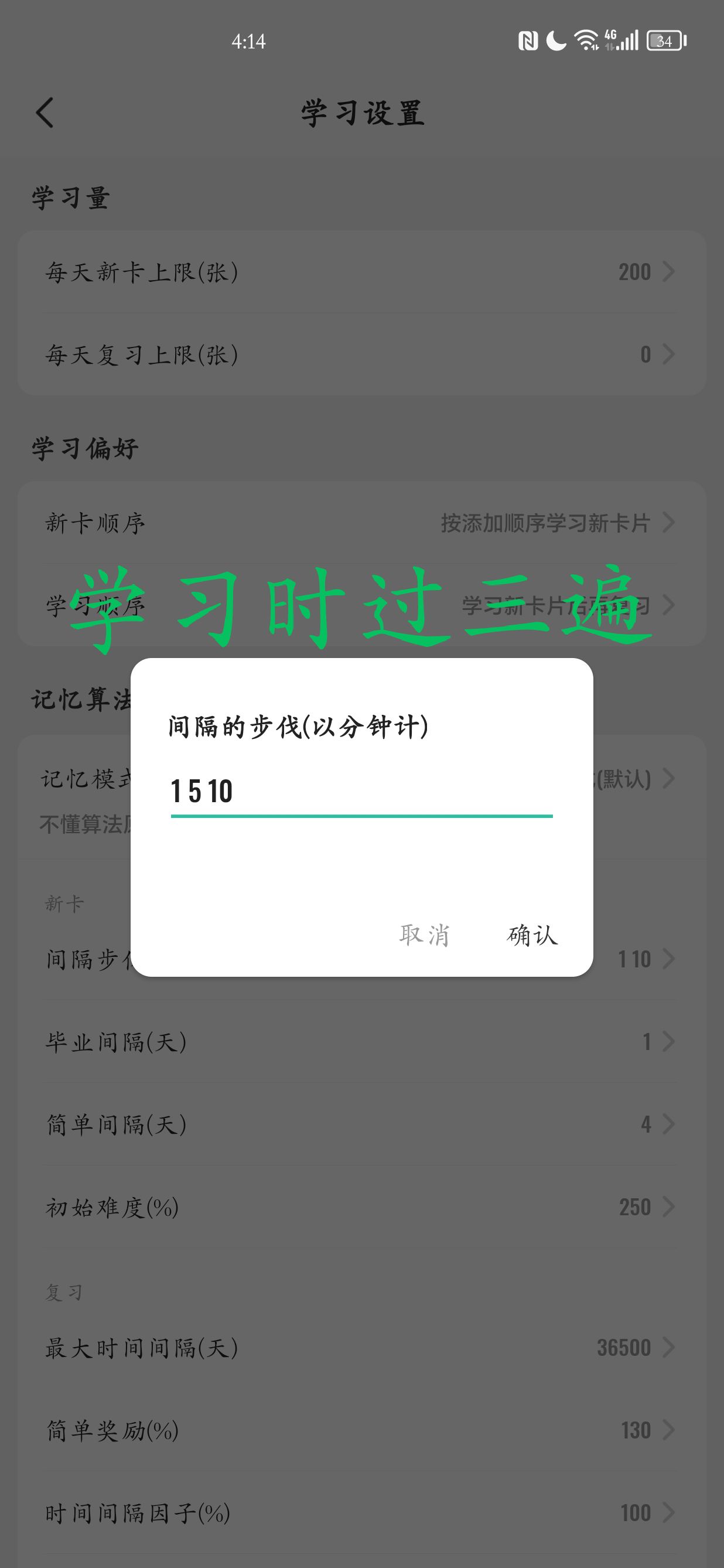Go back from study settings
The image size is (724, 1568).
[x=45, y=113]
